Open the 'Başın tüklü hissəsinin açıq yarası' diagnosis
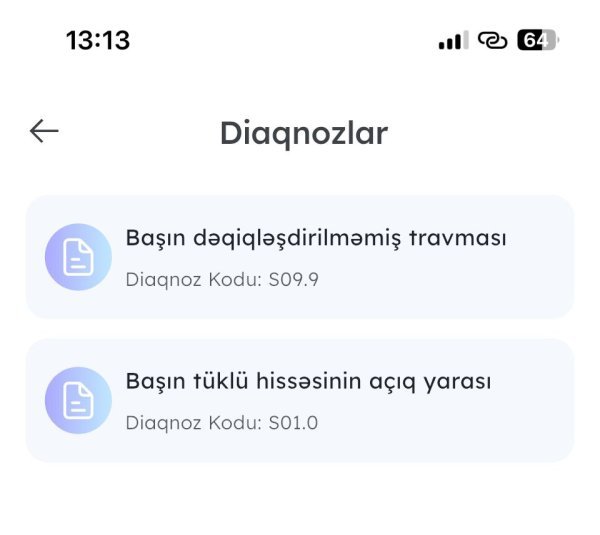This screenshot has height=535, width=600. coord(300,400)
